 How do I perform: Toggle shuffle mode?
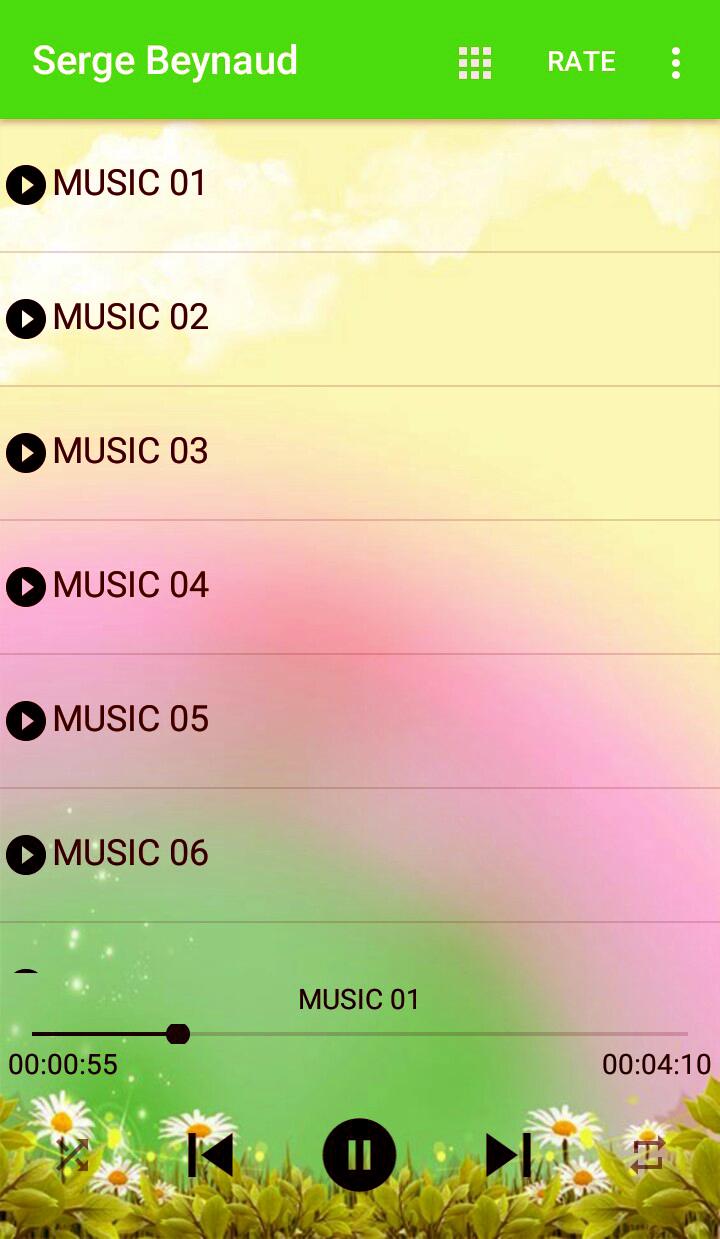74,1155
